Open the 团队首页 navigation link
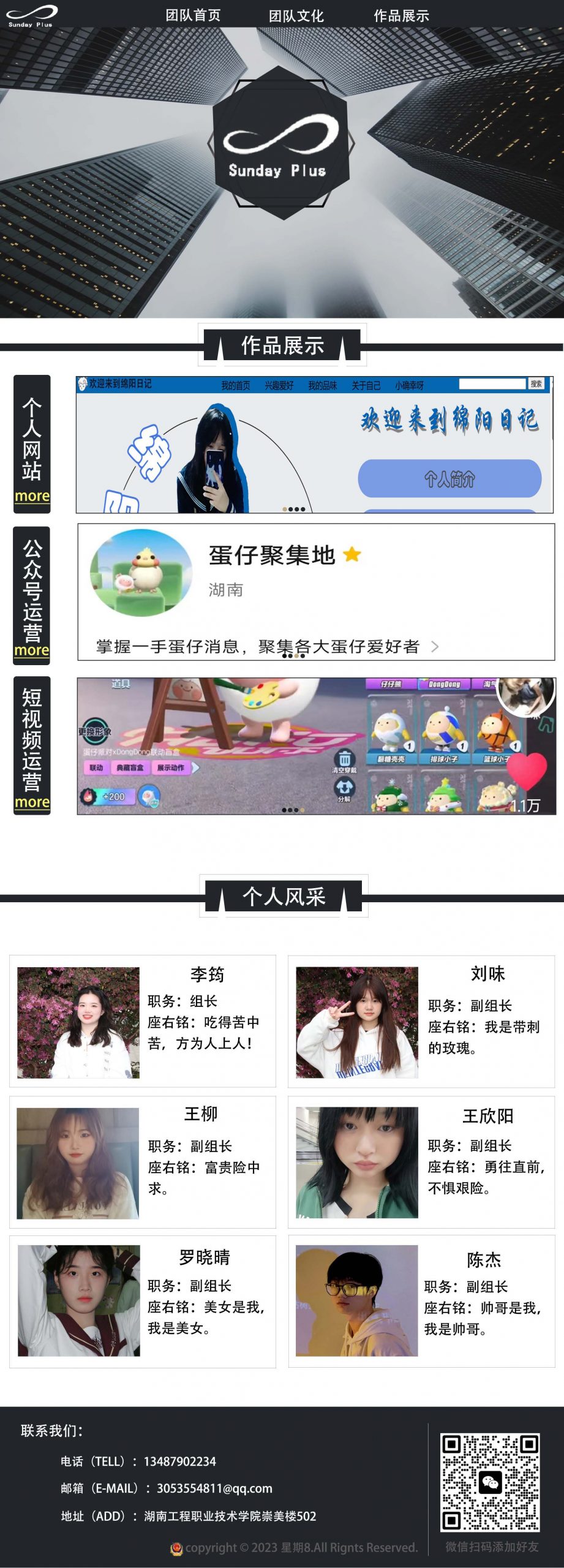564x1568 pixels. pyautogui.click(x=193, y=15)
